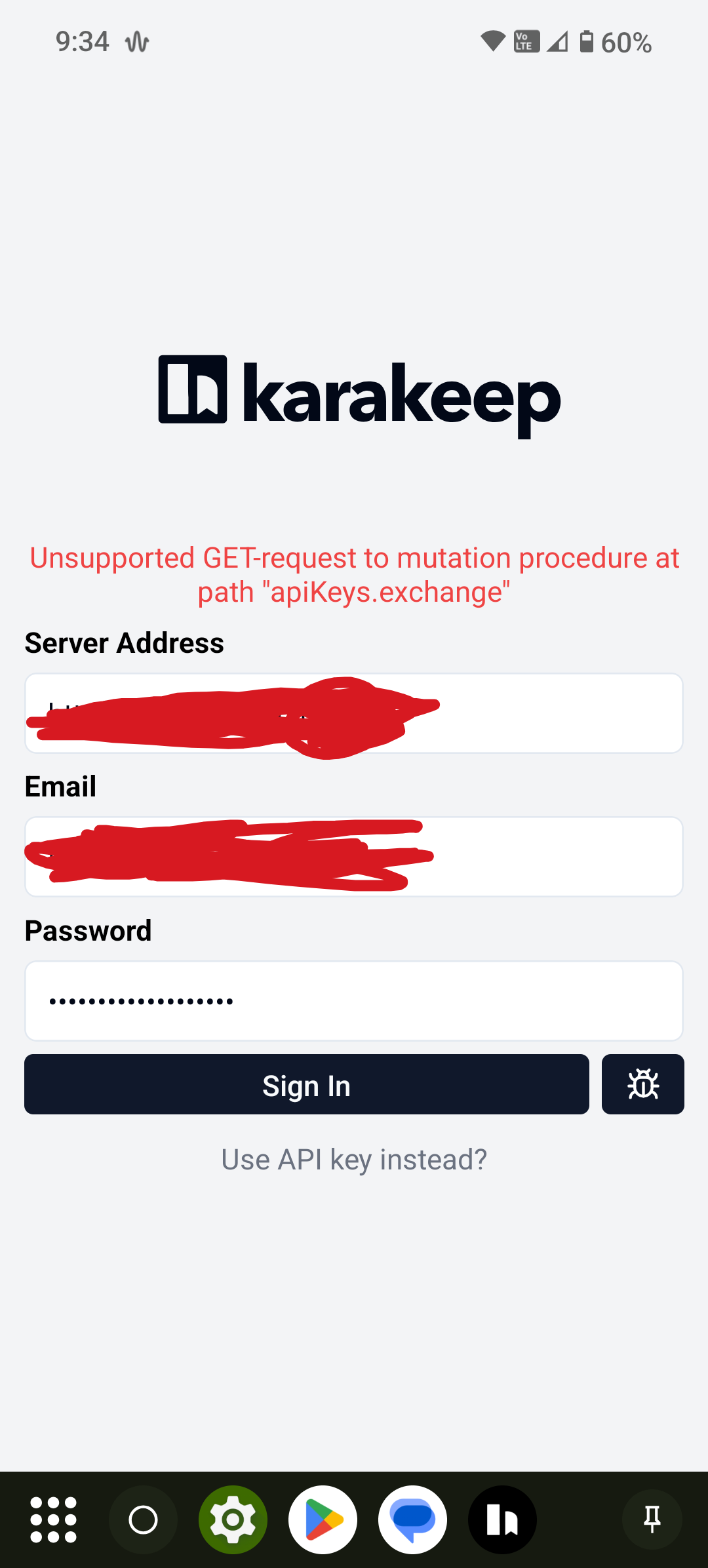The width and height of the screenshot is (708, 1568).
Task: Select the Password field
Action: click(x=354, y=1001)
